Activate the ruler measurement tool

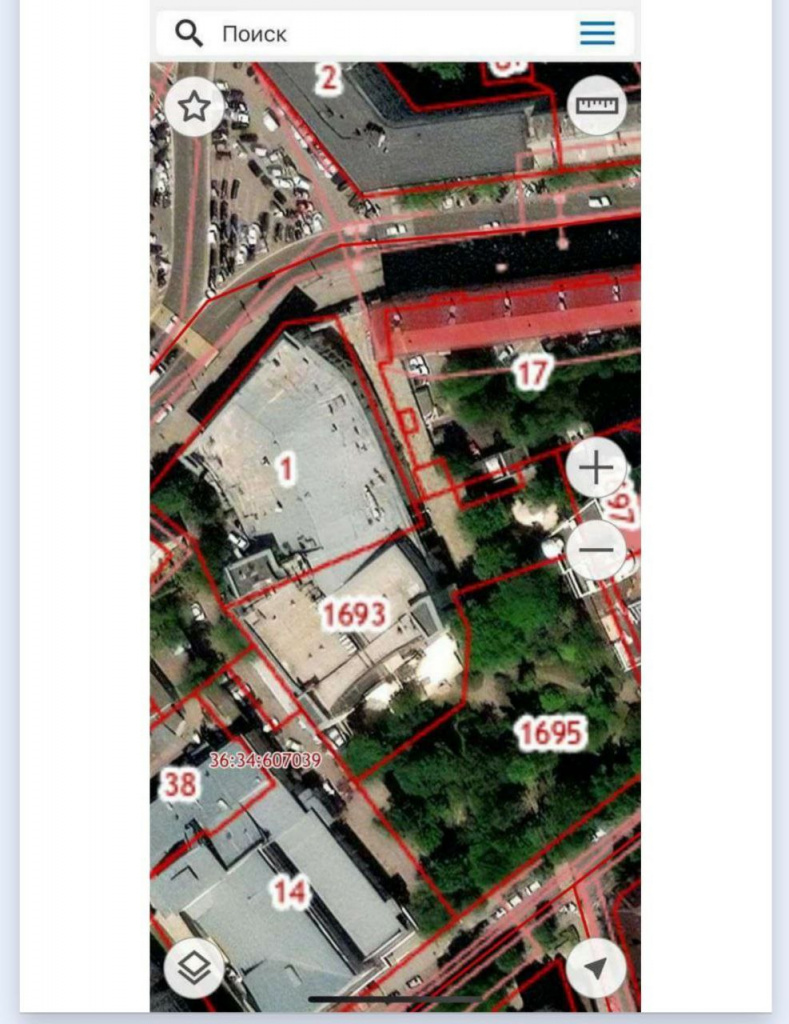pos(597,106)
